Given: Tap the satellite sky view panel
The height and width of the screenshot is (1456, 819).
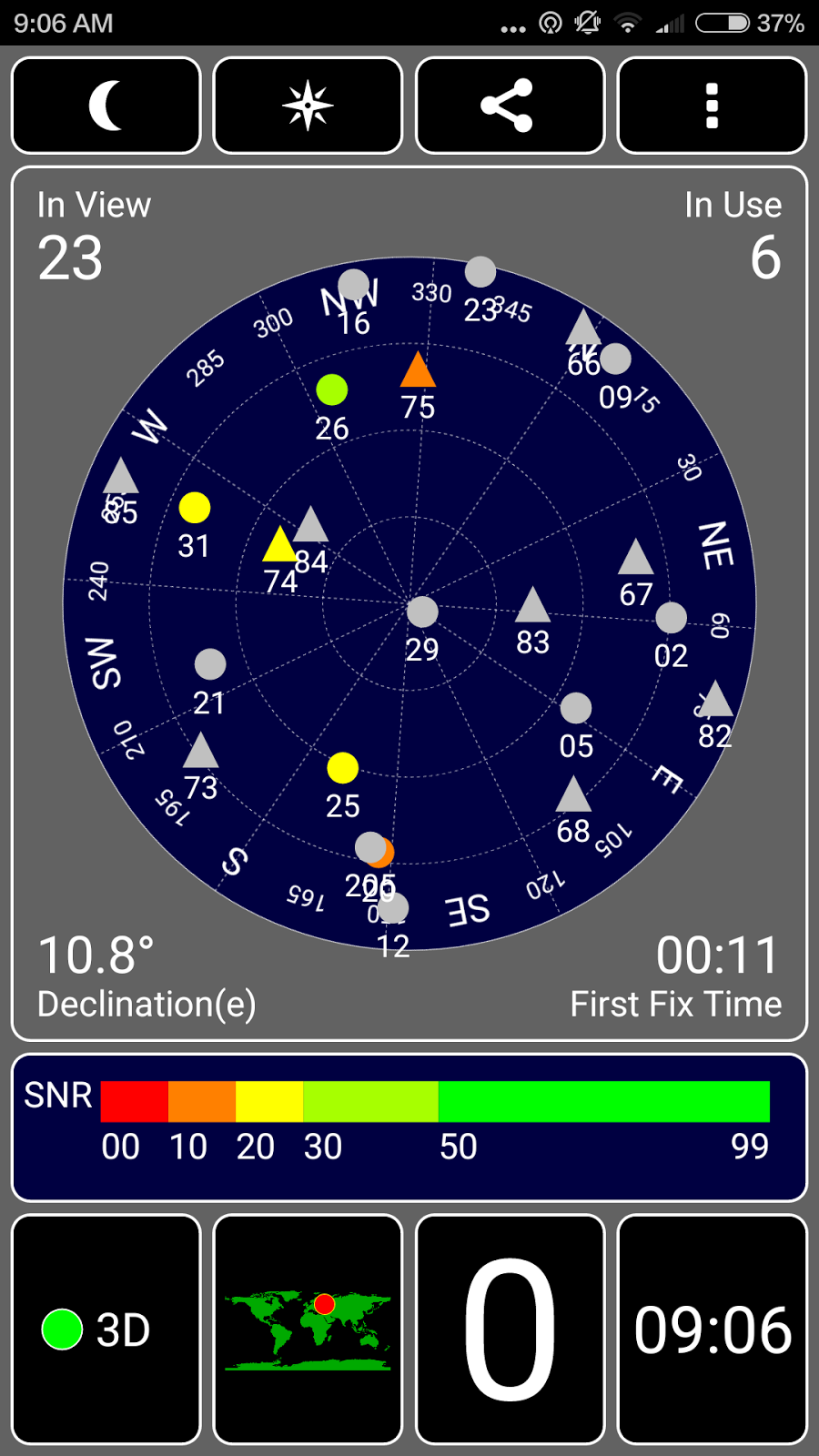Looking at the screenshot, I should (x=409, y=602).
